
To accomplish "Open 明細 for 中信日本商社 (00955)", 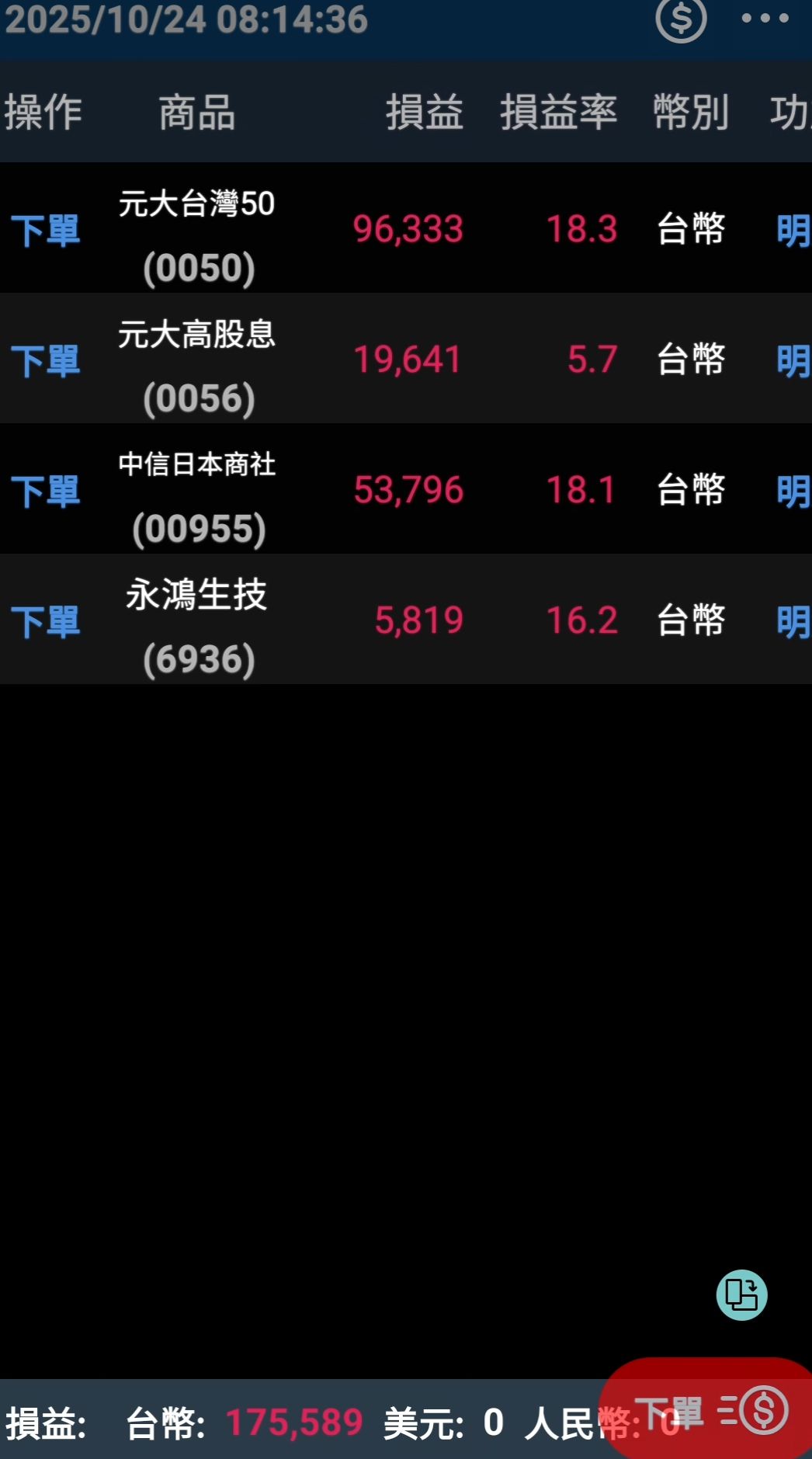I will [793, 492].
